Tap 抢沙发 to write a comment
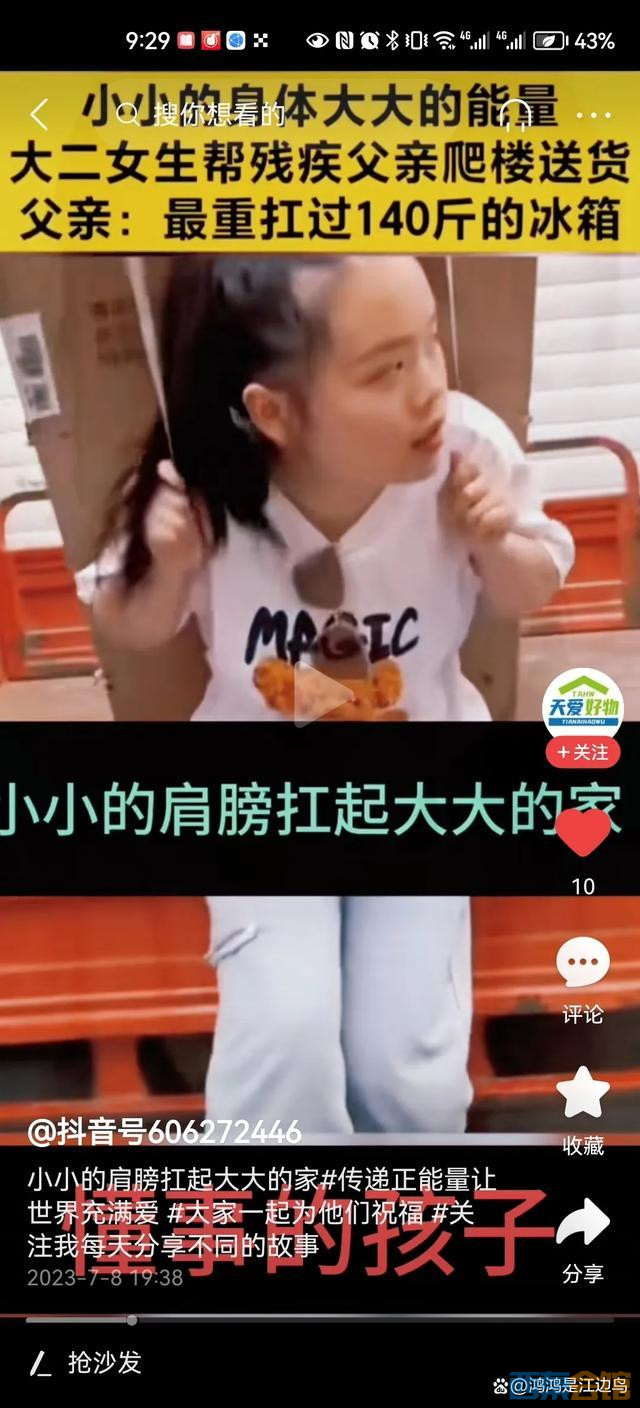640x1408 pixels. [x=105, y=1362]
